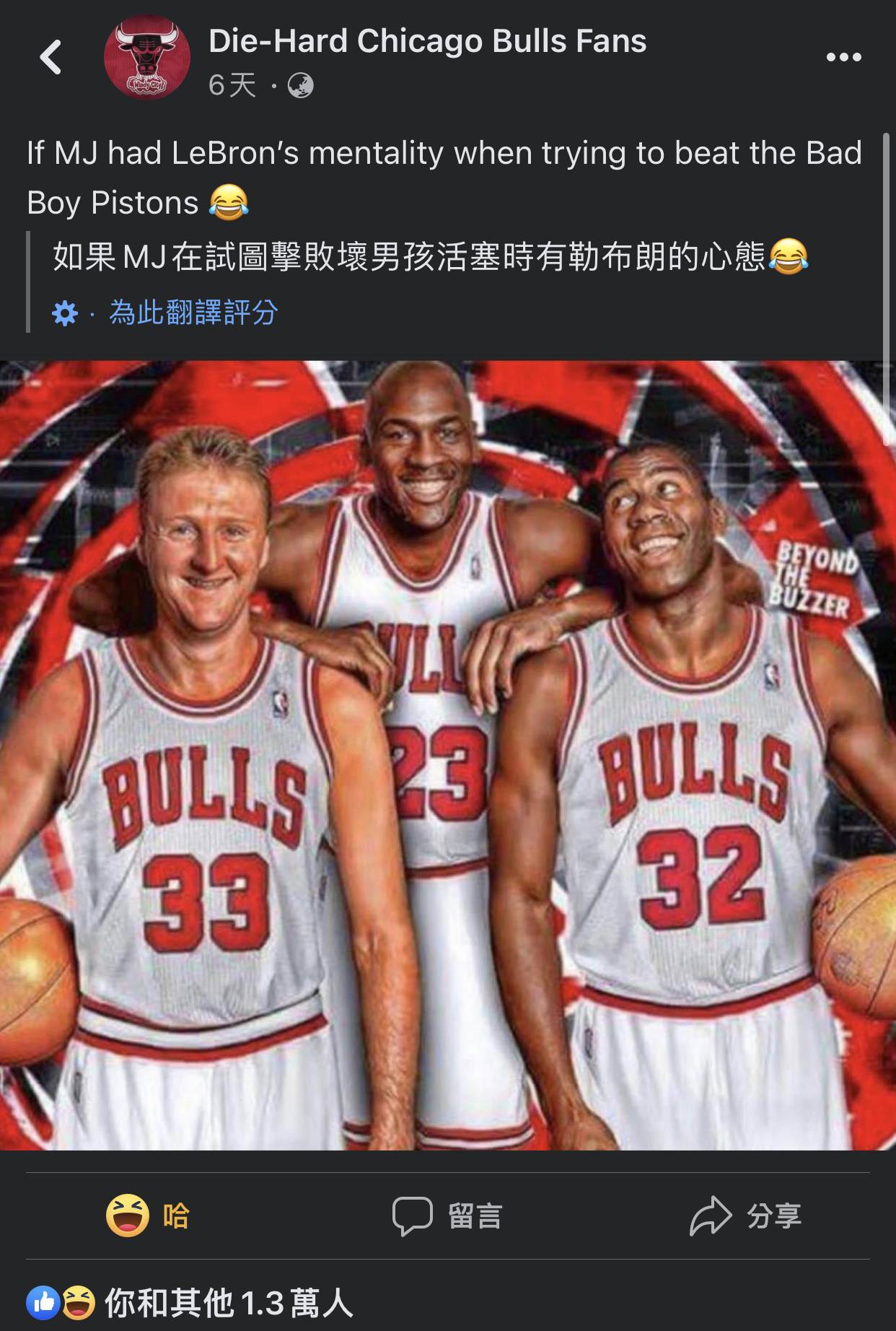Go back using the arrow
The image size is (896, 1331).
(x=50, y=57)
